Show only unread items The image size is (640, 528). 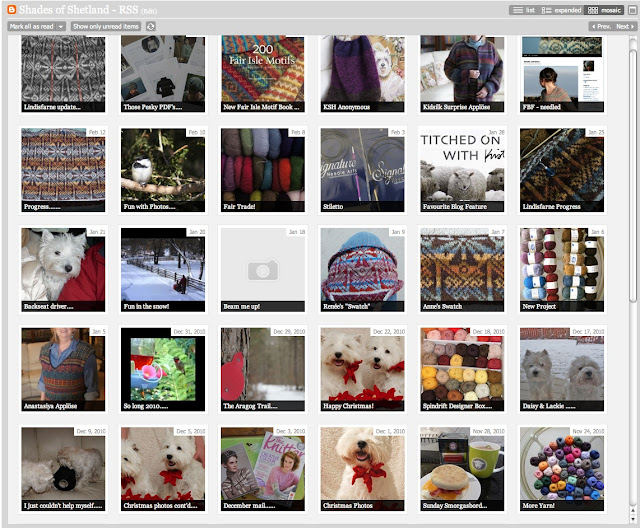(106, 26)
